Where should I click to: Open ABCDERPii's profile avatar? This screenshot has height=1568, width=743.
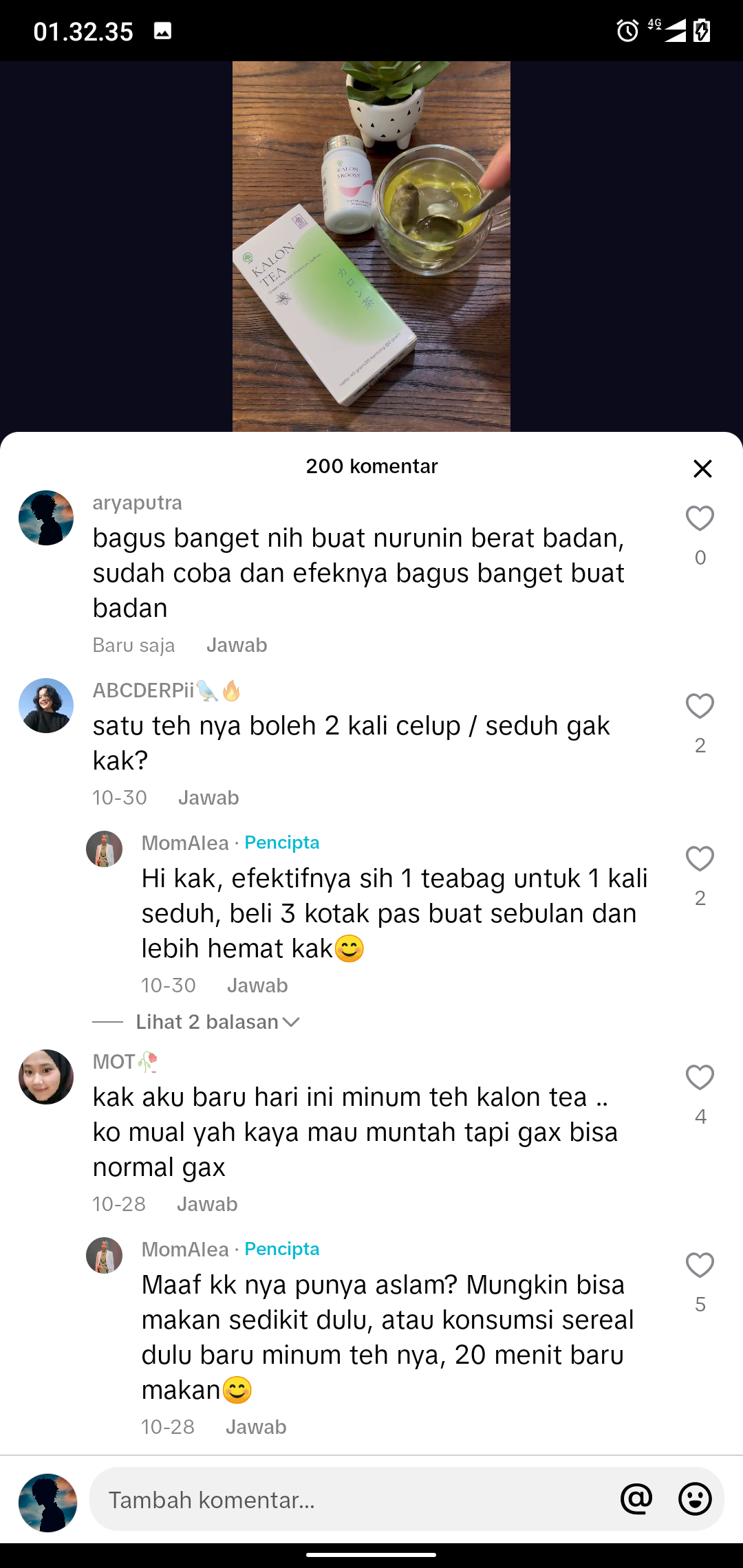[x=46, y=706]
